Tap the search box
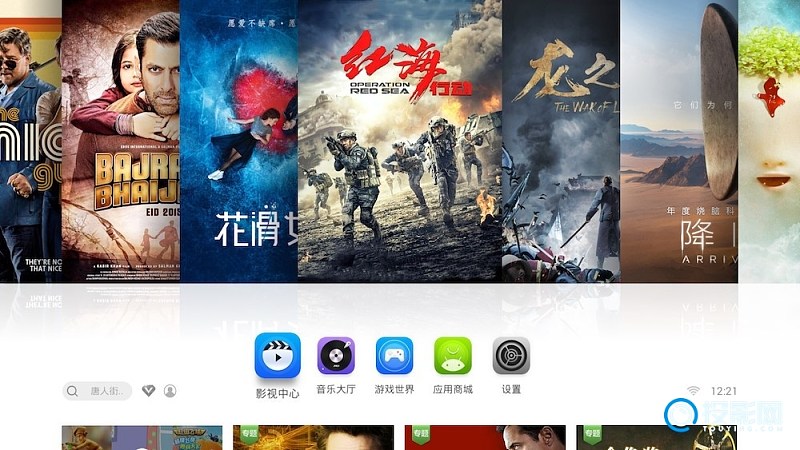The width and height of the screenshot is (800, 450). tap(97, 391)
